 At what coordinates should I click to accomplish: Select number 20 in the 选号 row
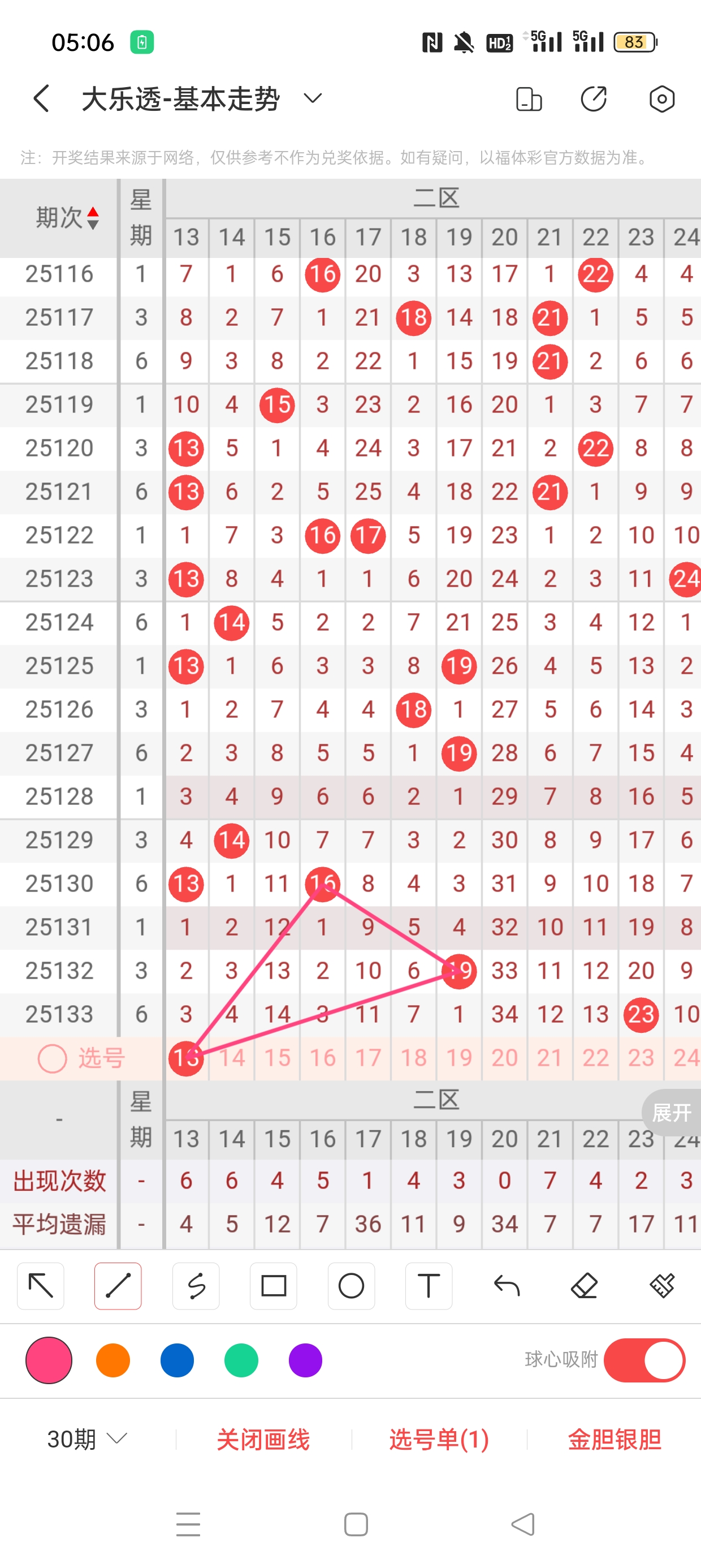click(x=504, y=1058)
